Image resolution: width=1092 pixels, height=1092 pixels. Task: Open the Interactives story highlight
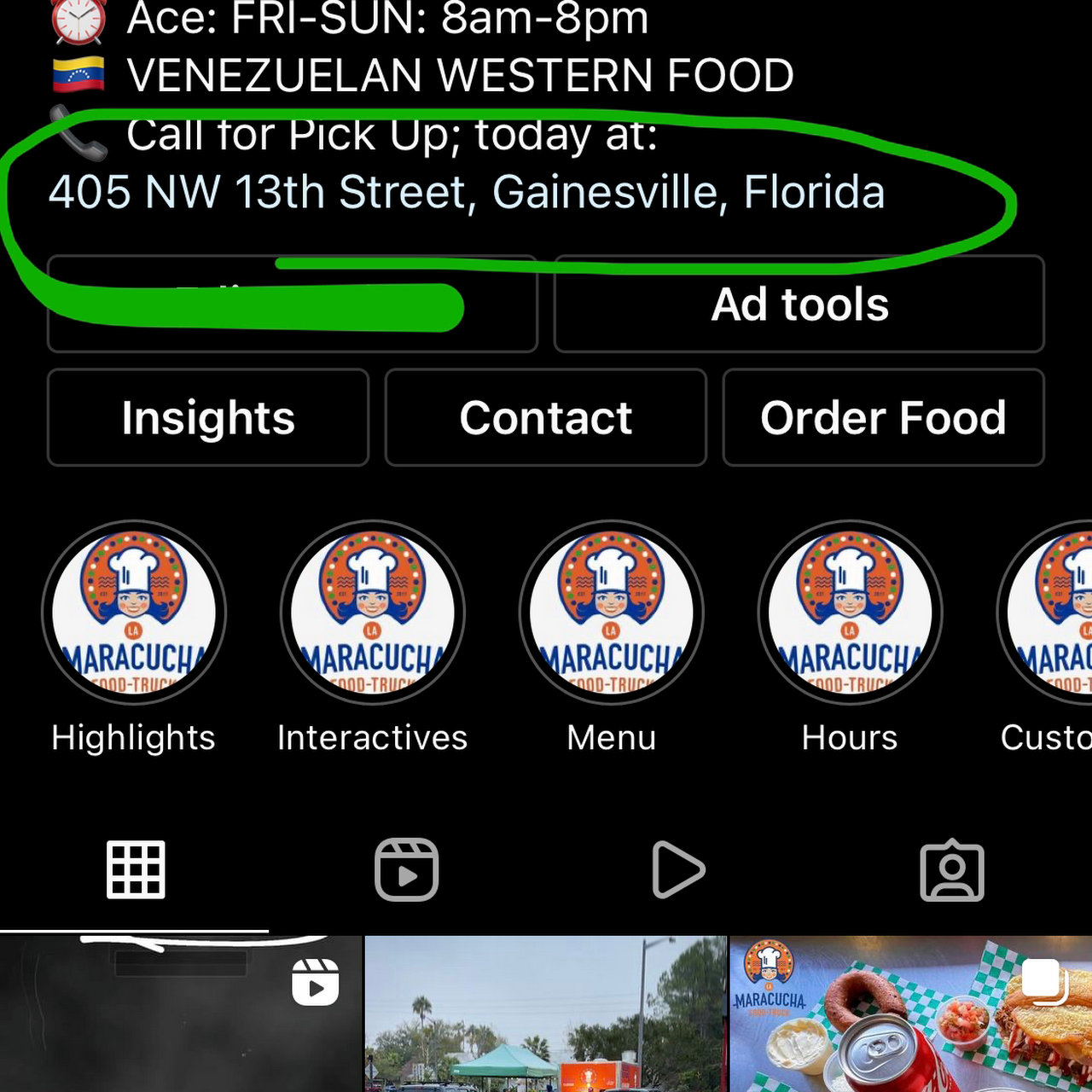coord(373,613)
